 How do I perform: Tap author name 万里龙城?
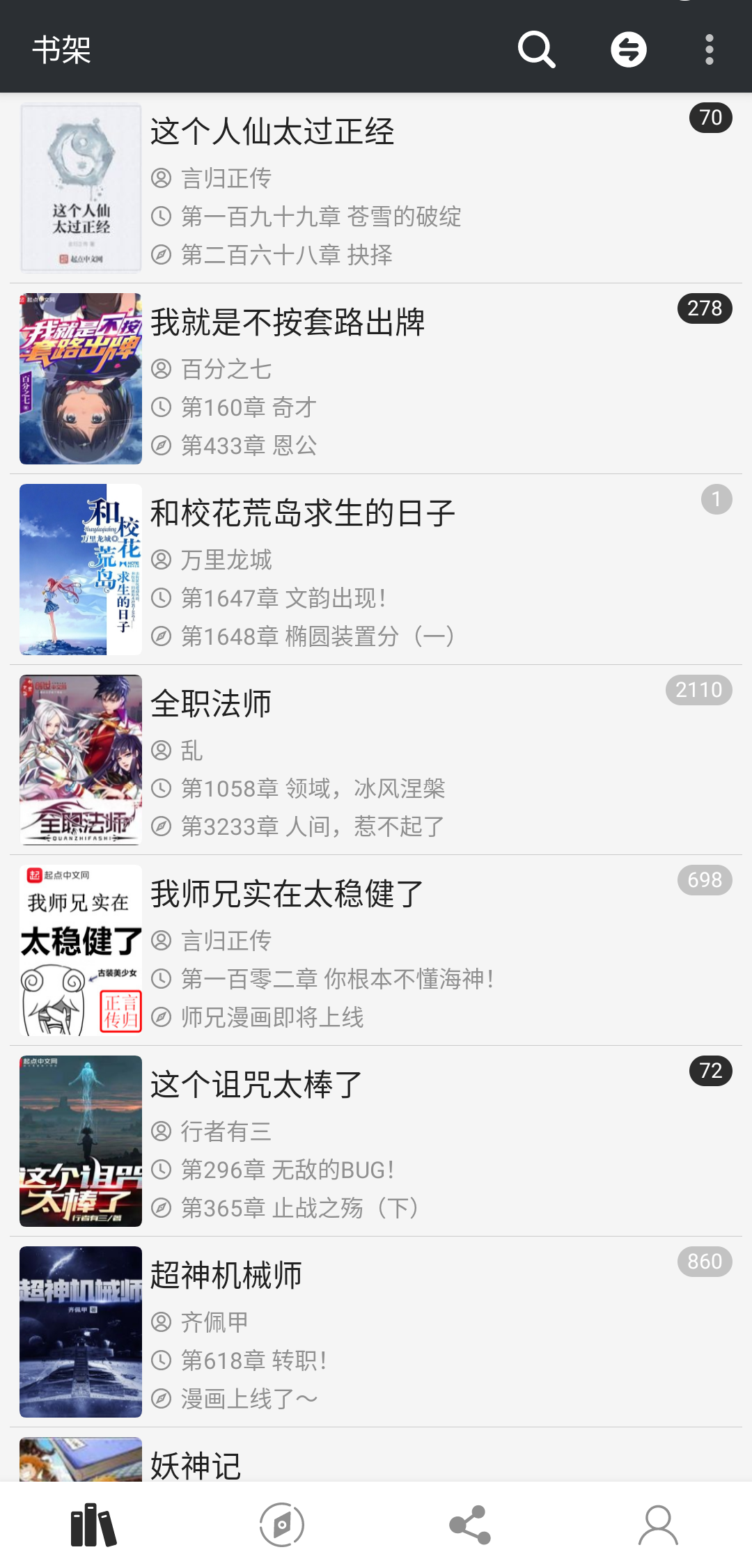point(226,558)
